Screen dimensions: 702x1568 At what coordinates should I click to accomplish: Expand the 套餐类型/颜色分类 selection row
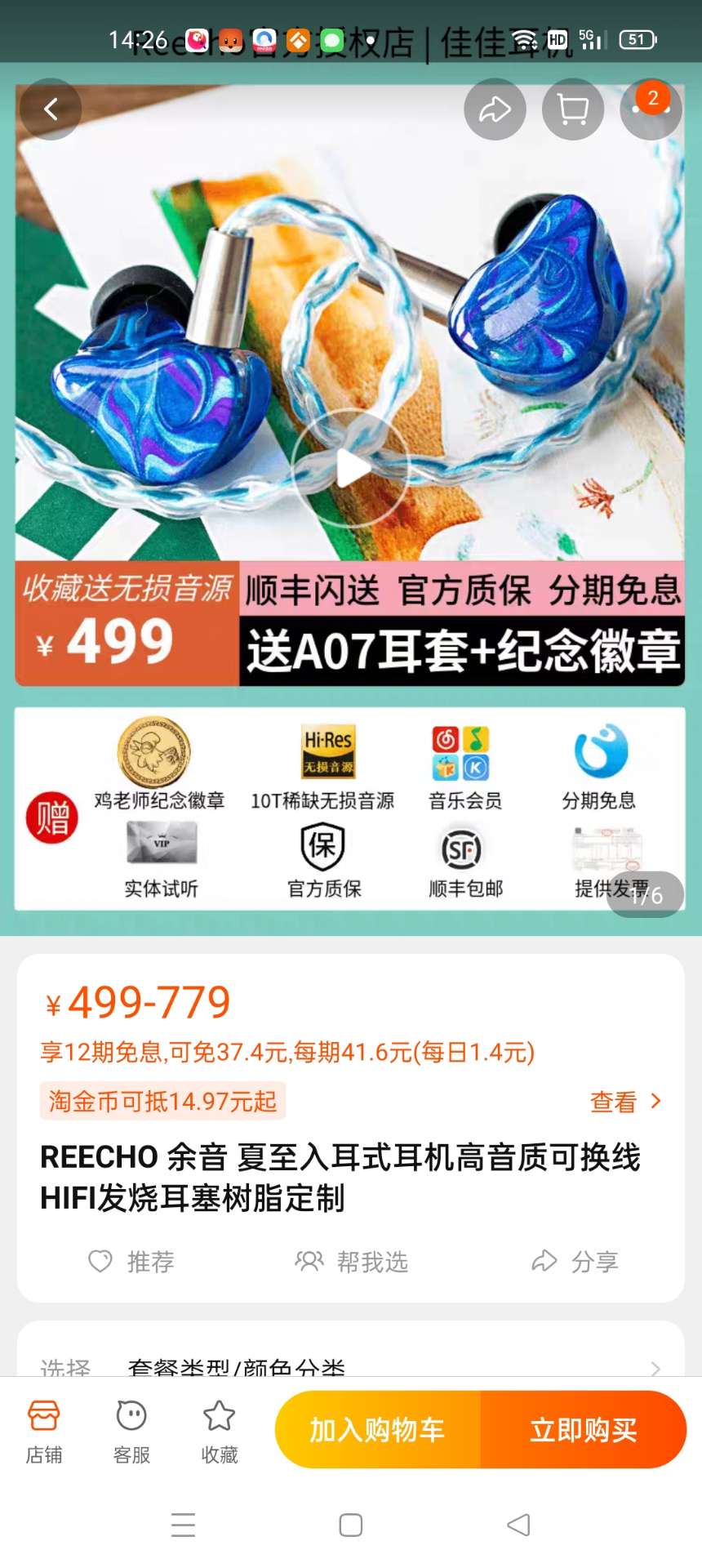point(351,1366)
